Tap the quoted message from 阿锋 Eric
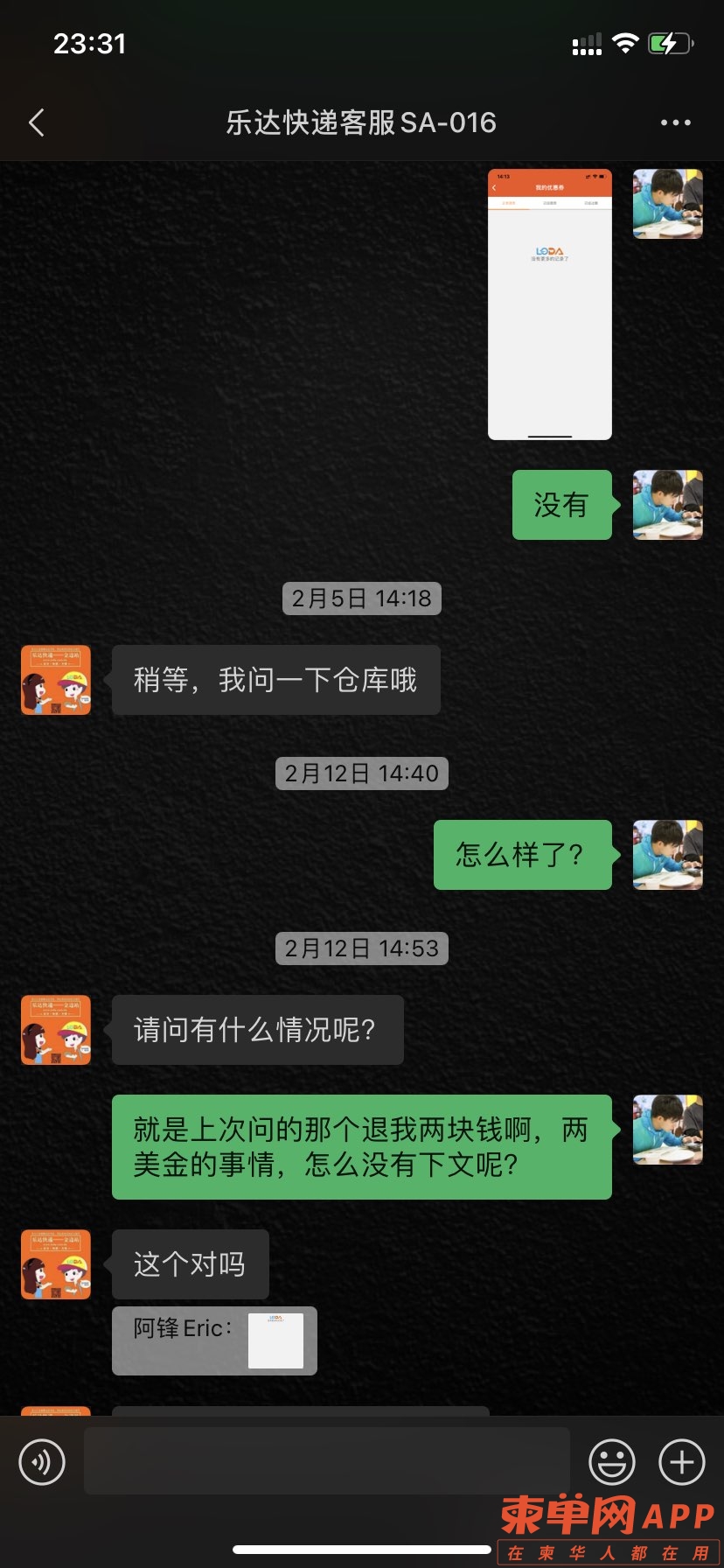Screen dimensions: 724x1568 click(x=214, y=1340)
